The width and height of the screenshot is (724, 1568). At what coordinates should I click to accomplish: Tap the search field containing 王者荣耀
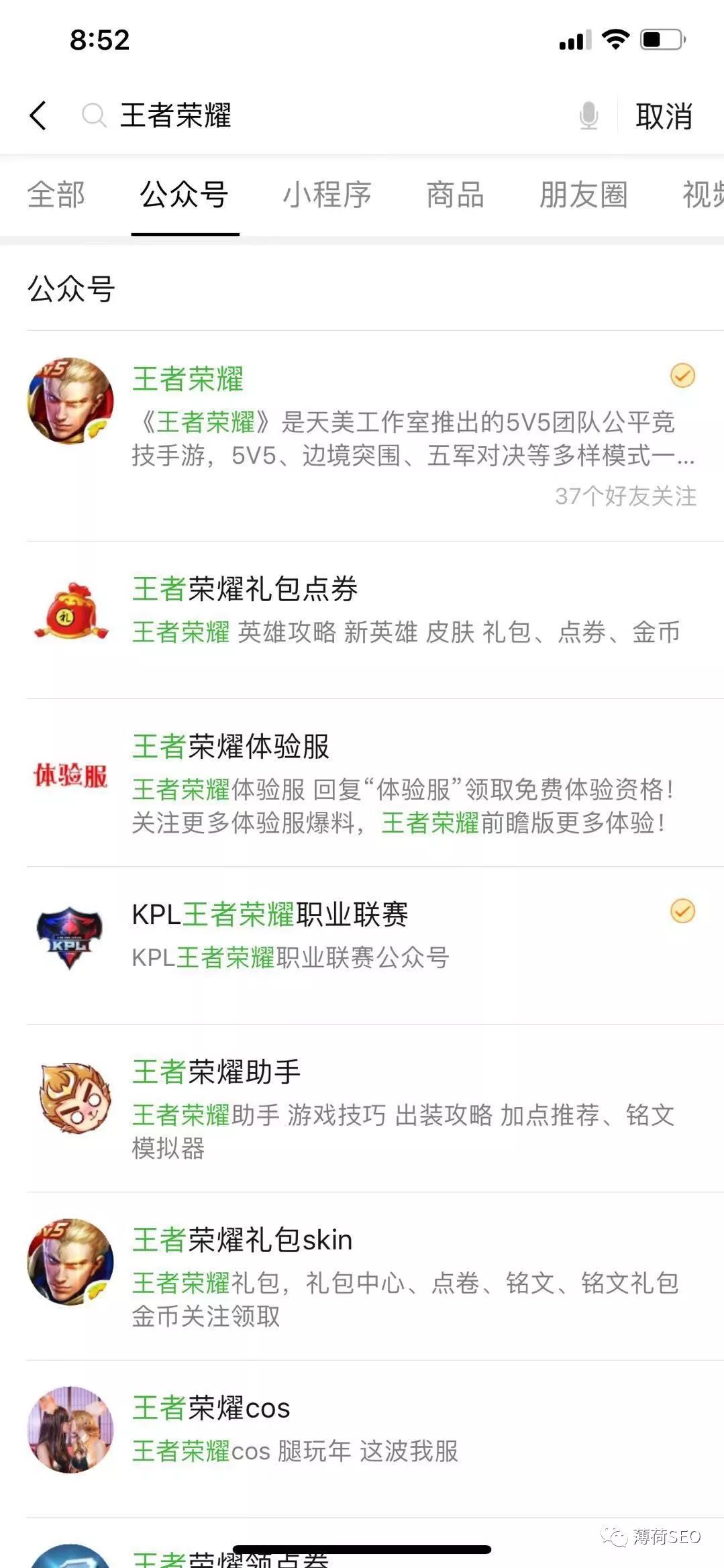(322, 115)
